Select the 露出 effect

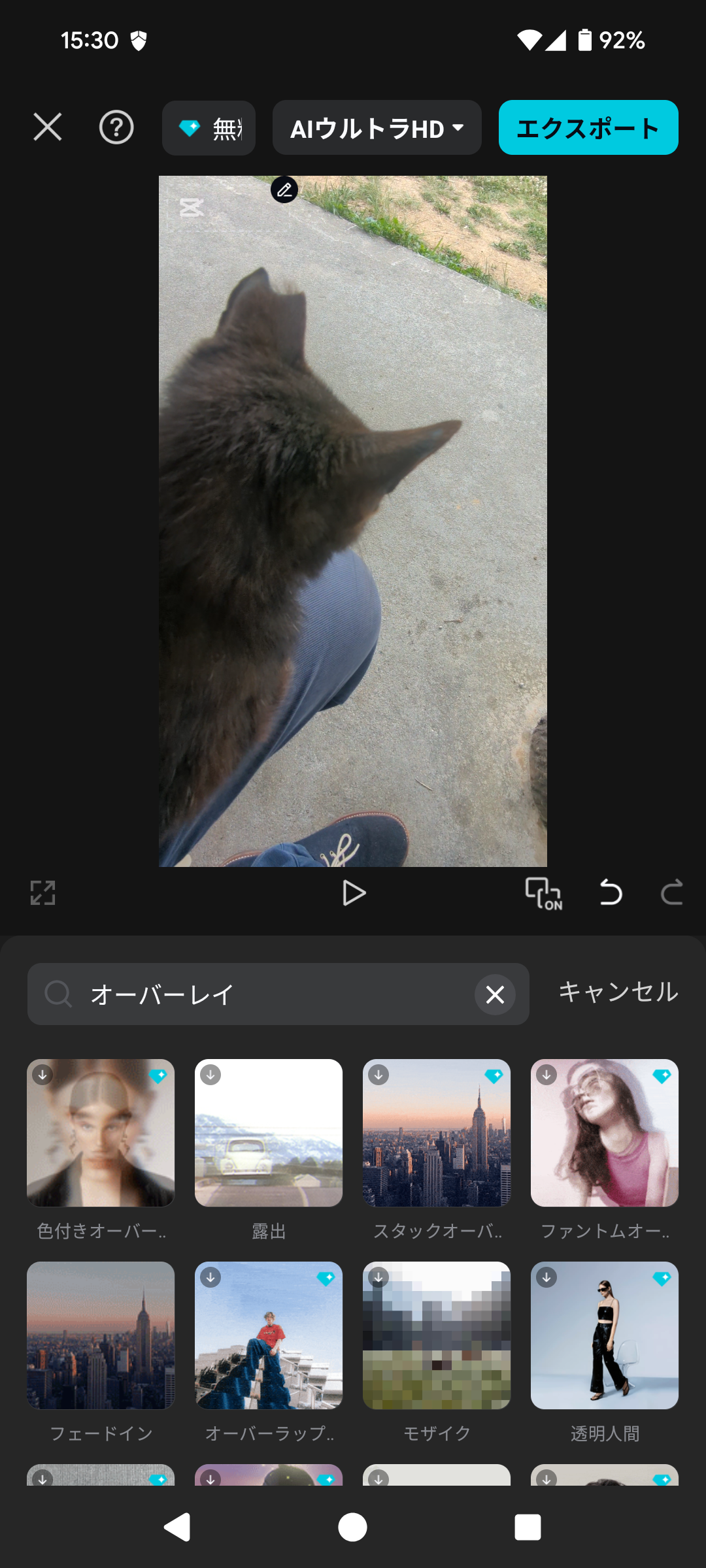(x=269, y=1133)
